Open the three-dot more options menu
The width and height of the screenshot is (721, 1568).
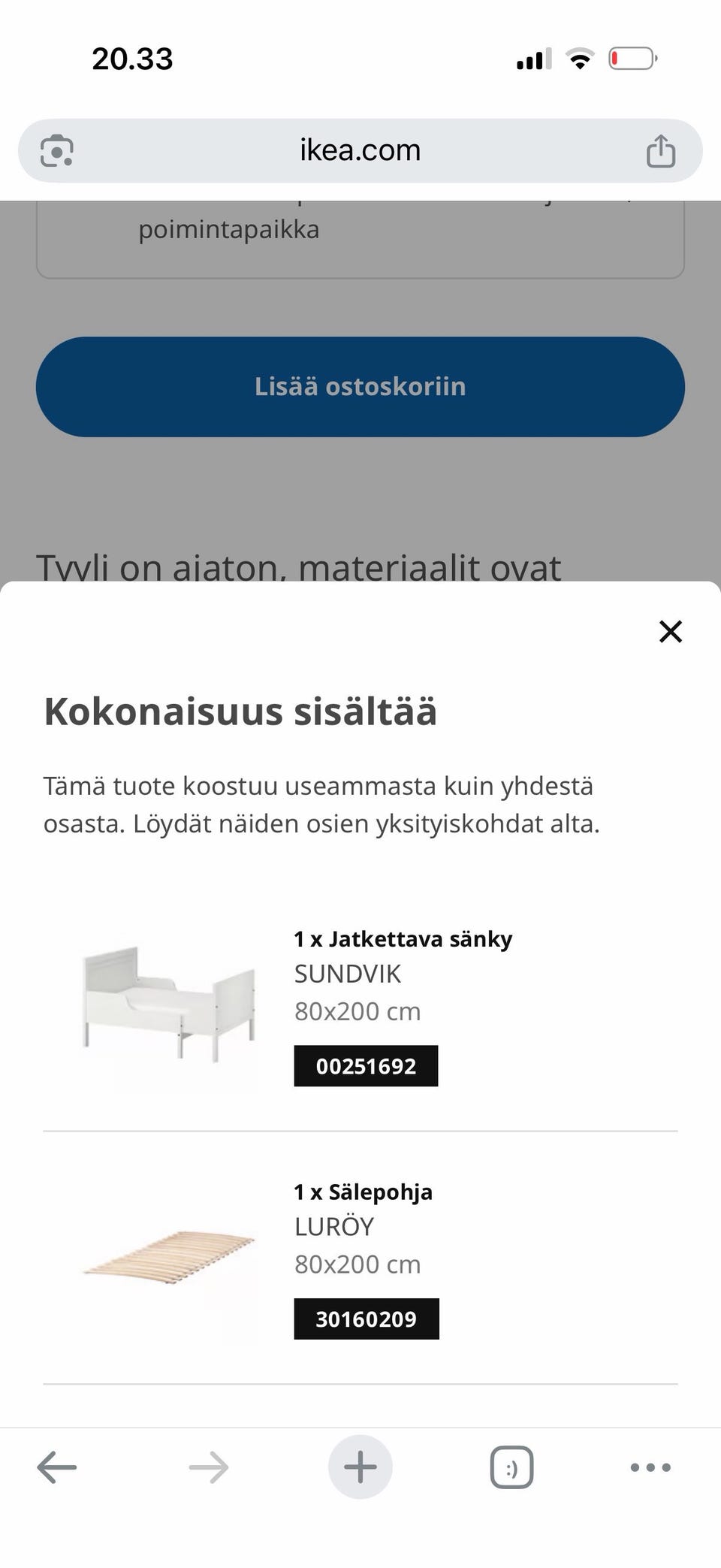[651, 1466]
